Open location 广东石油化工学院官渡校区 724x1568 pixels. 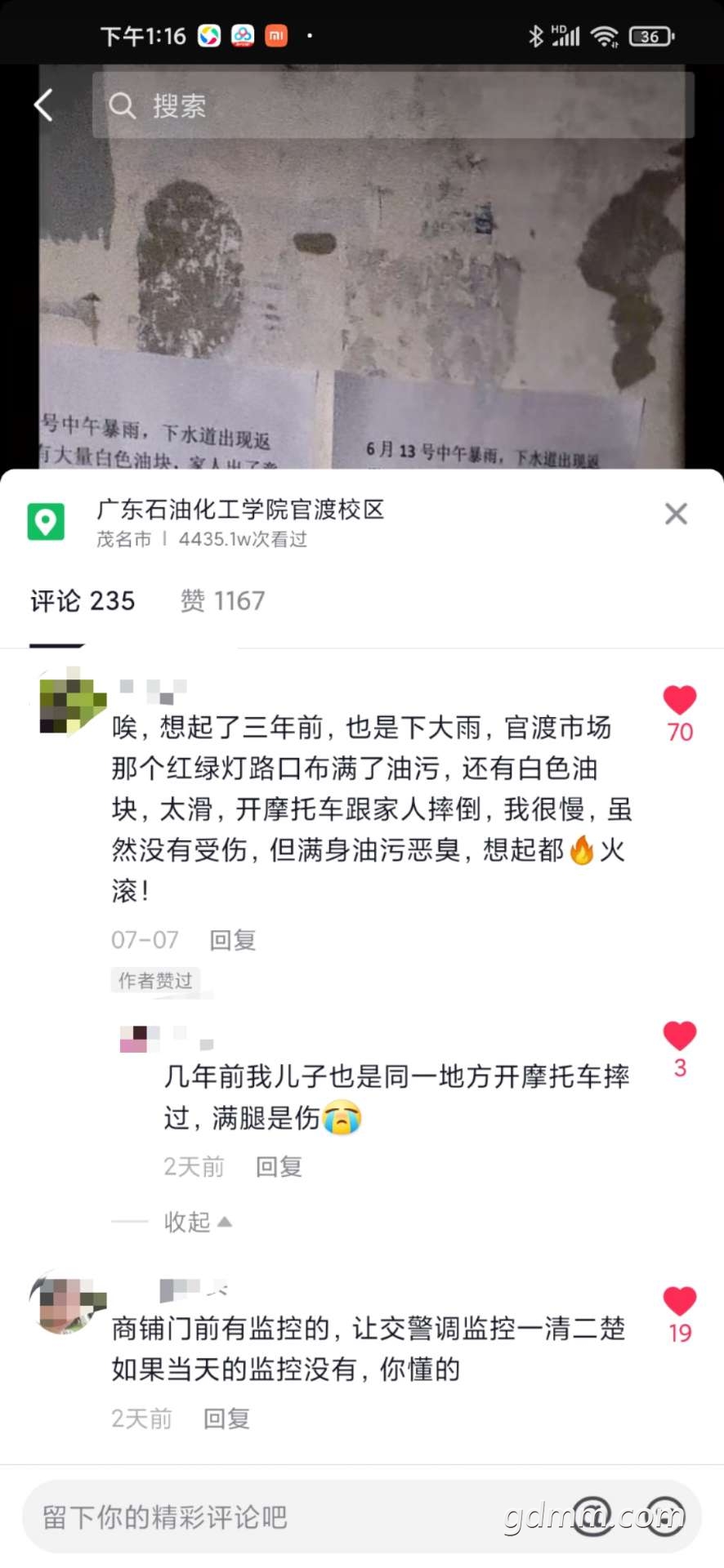click(x=240, y=510)
